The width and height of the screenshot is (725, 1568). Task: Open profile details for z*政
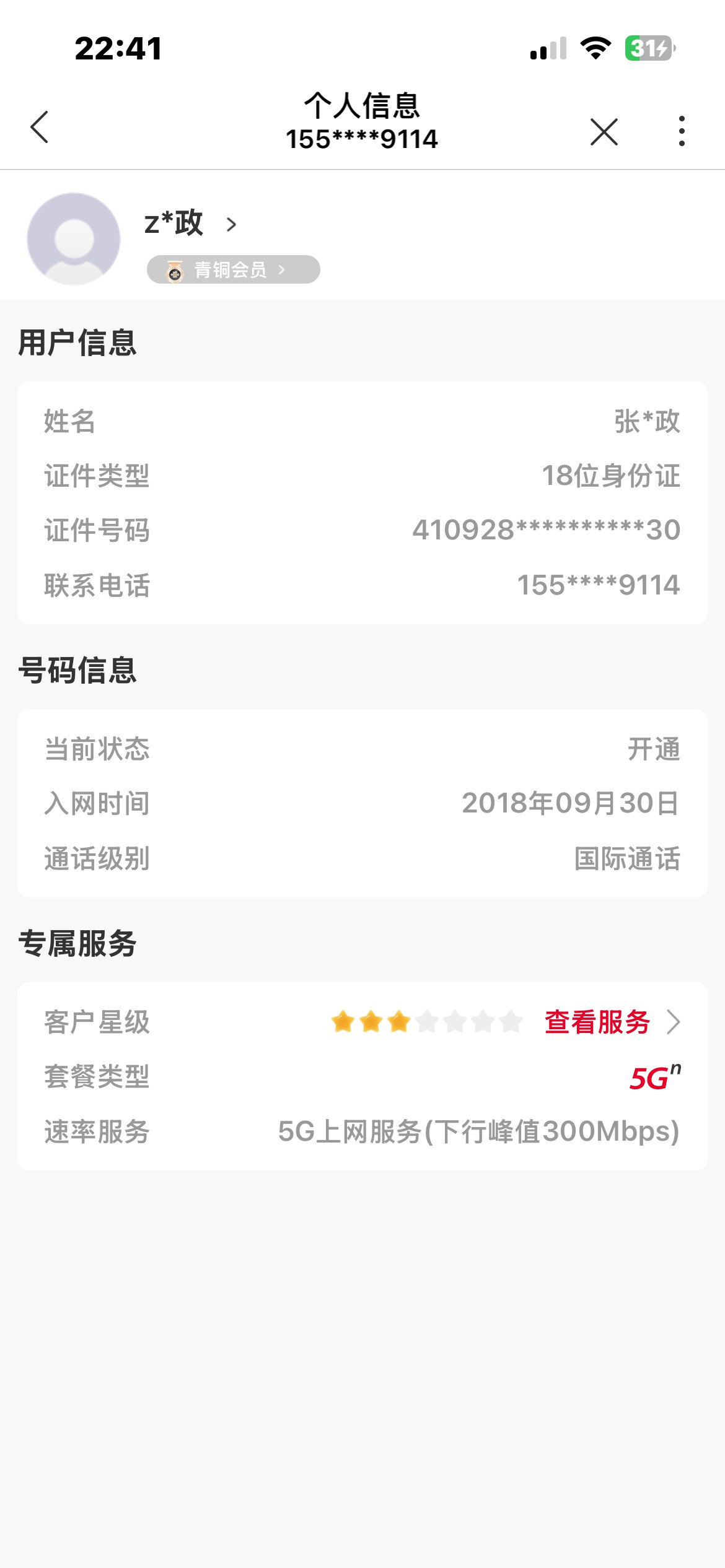(190, 223)
